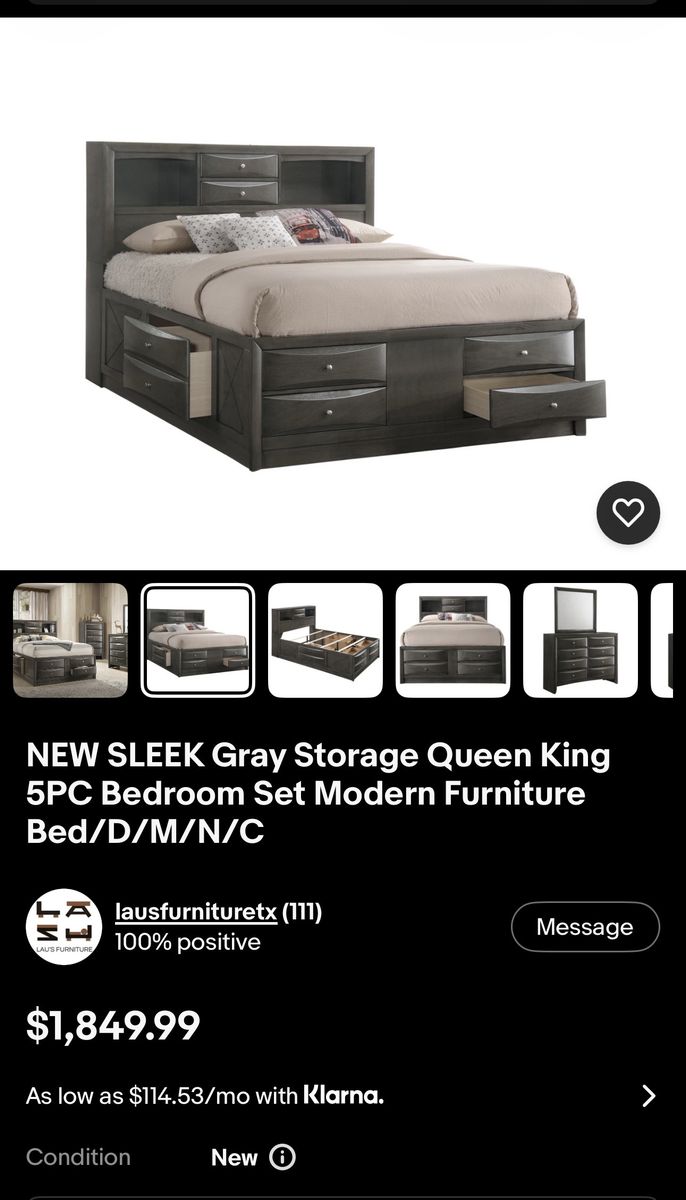The height and width of the screenshot is (1200, 686).
Task: Open the main bed product image
Action: click(x=343, y=300)
